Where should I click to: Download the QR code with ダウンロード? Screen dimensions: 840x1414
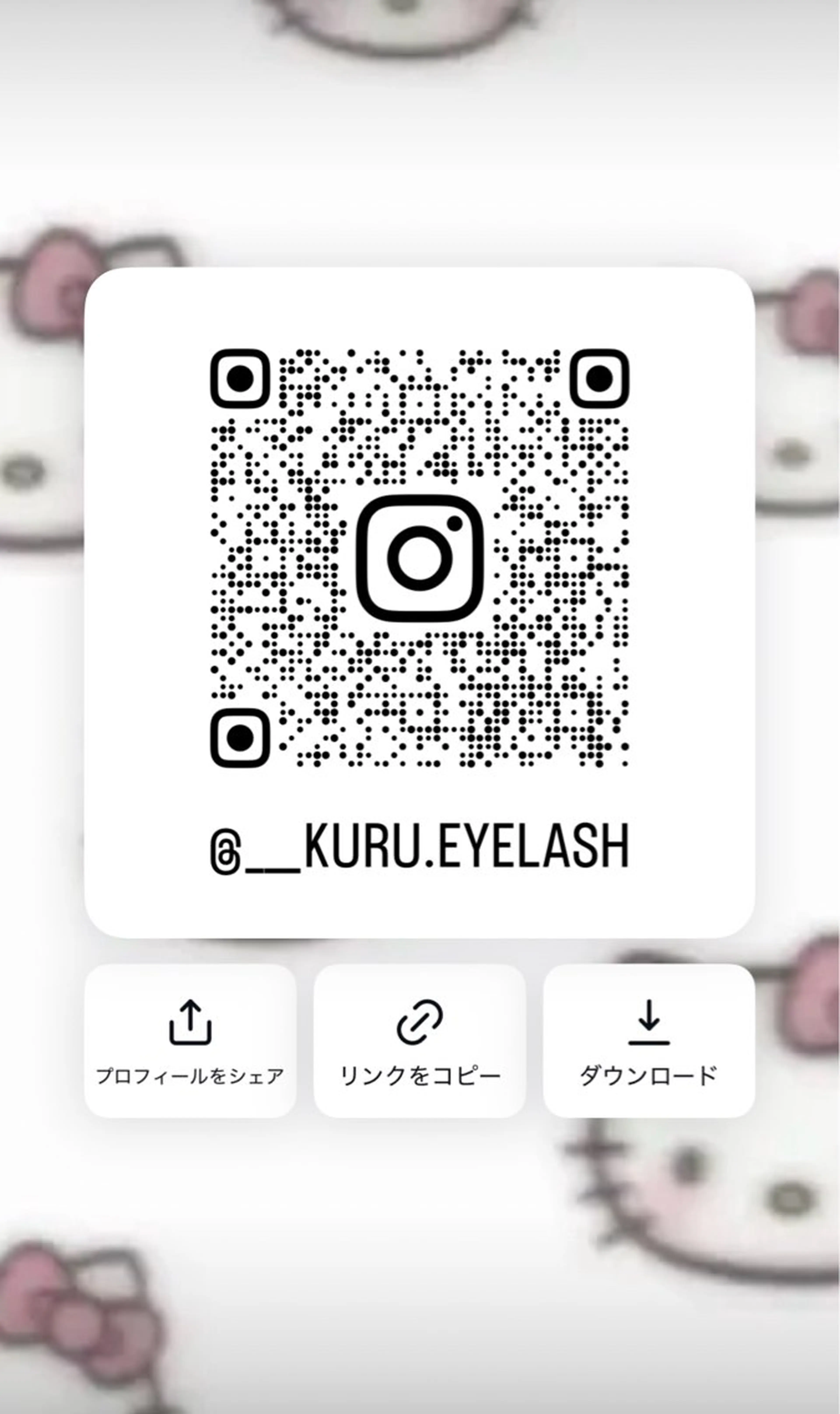tap(649, 1040)
